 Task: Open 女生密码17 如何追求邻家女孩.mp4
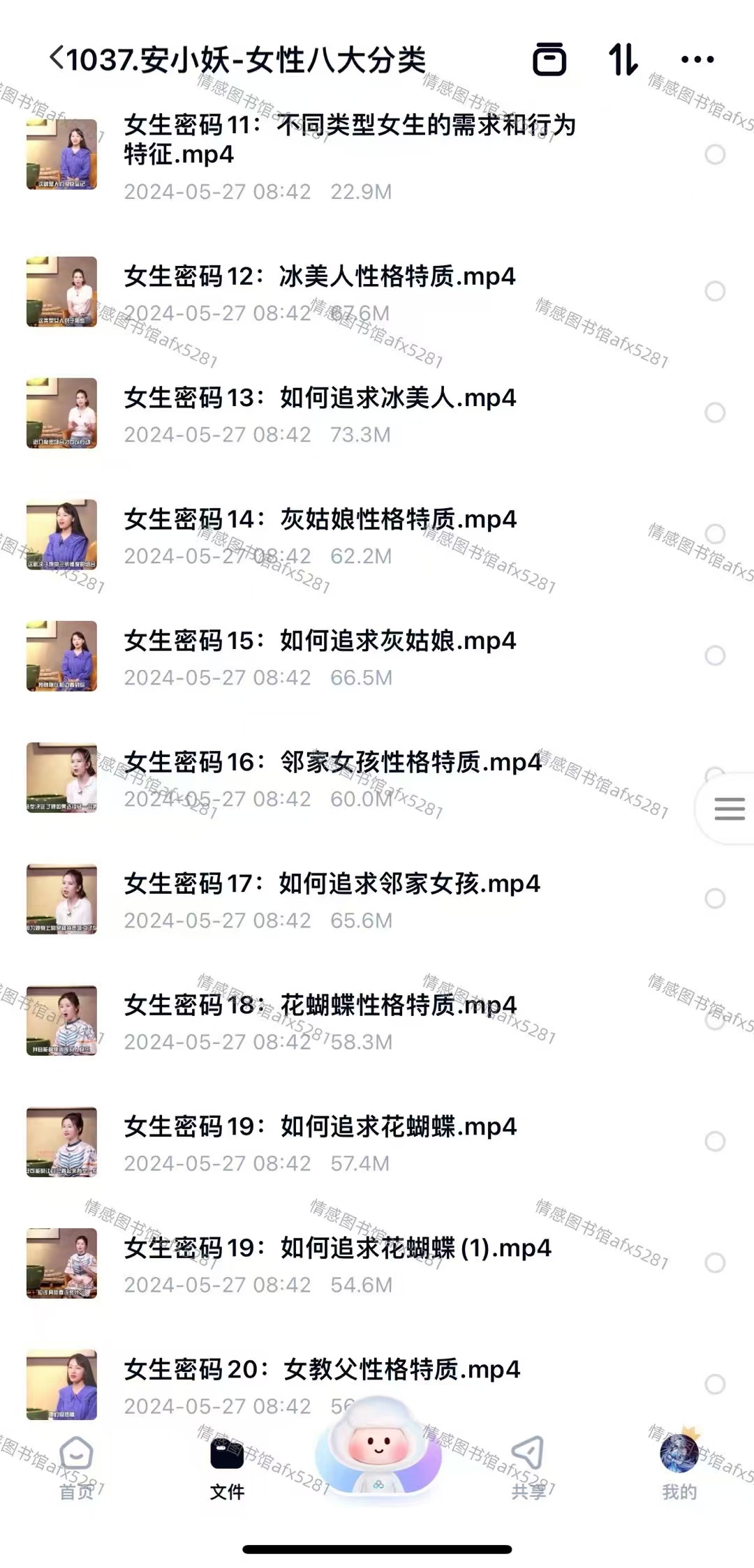pos(332,884)
